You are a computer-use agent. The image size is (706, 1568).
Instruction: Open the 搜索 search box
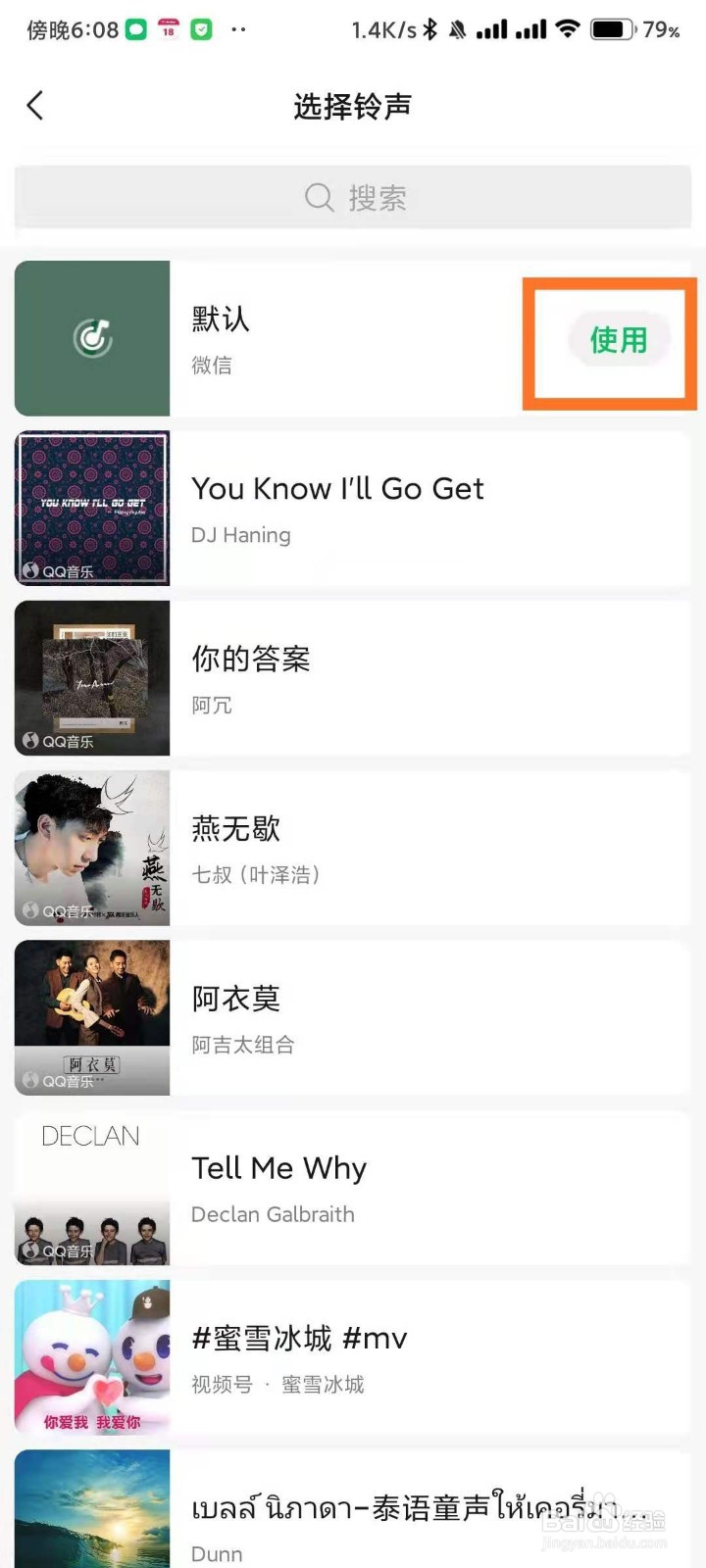click(353, 198)
